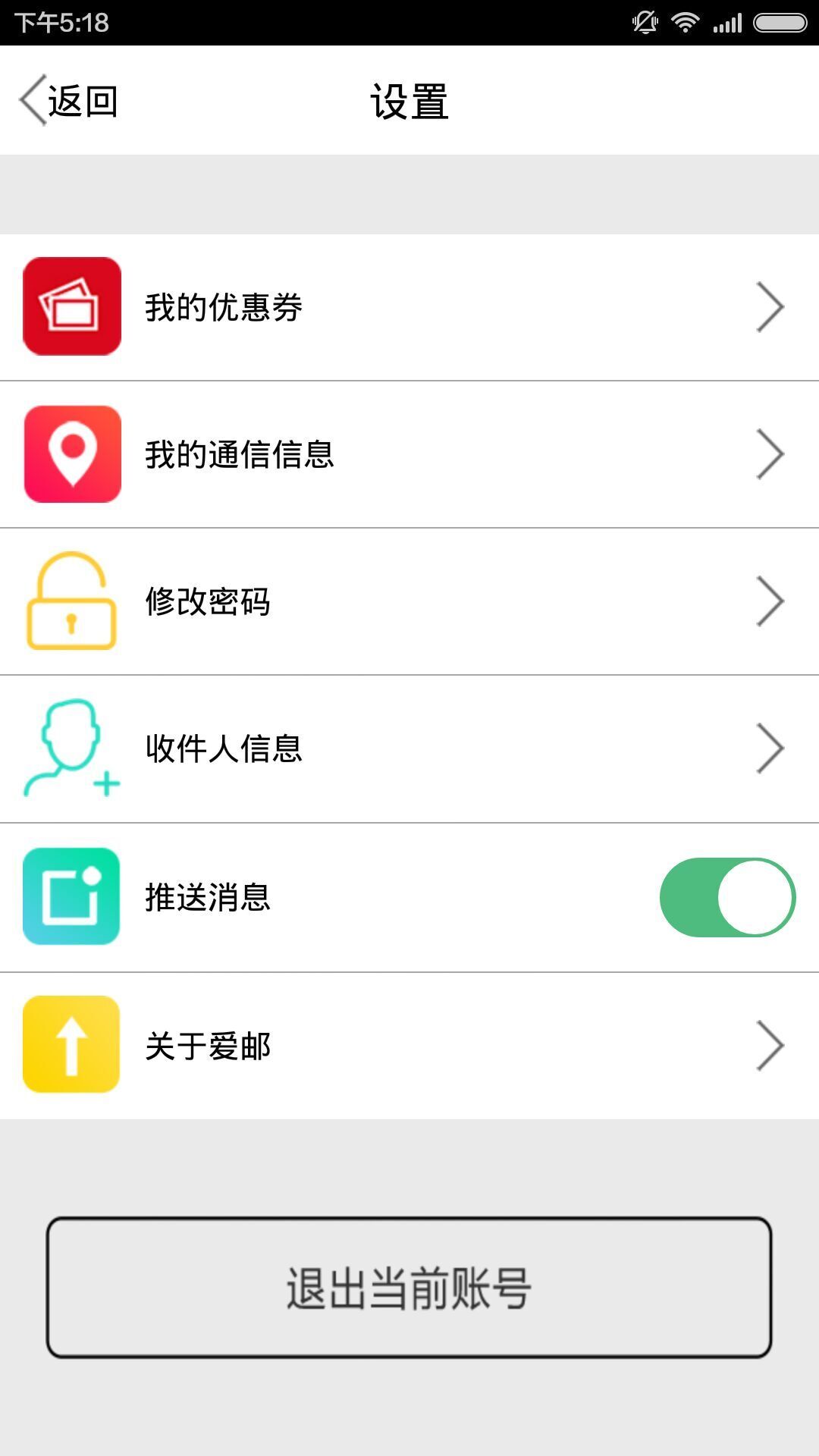Turn off the 推送消息 switch

[726, 897]
